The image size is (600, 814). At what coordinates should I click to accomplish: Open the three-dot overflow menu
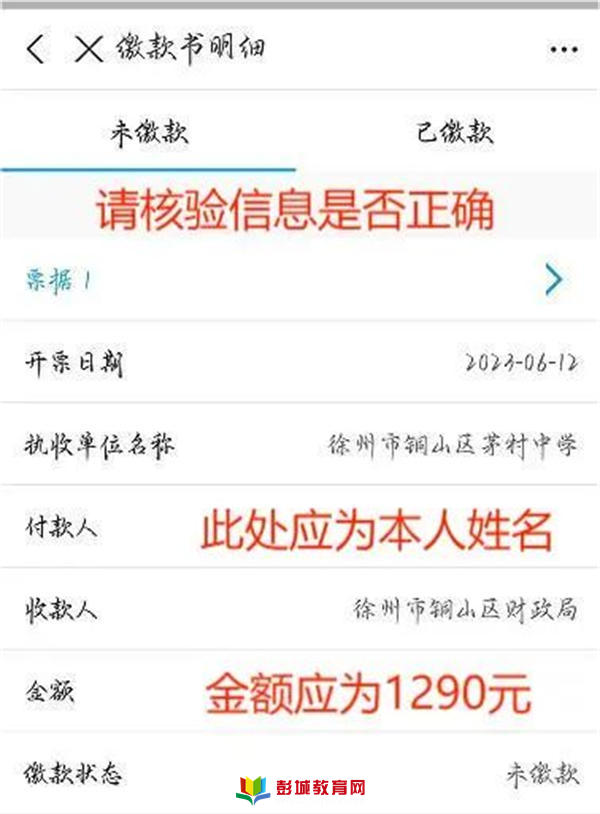click(564, 49)
